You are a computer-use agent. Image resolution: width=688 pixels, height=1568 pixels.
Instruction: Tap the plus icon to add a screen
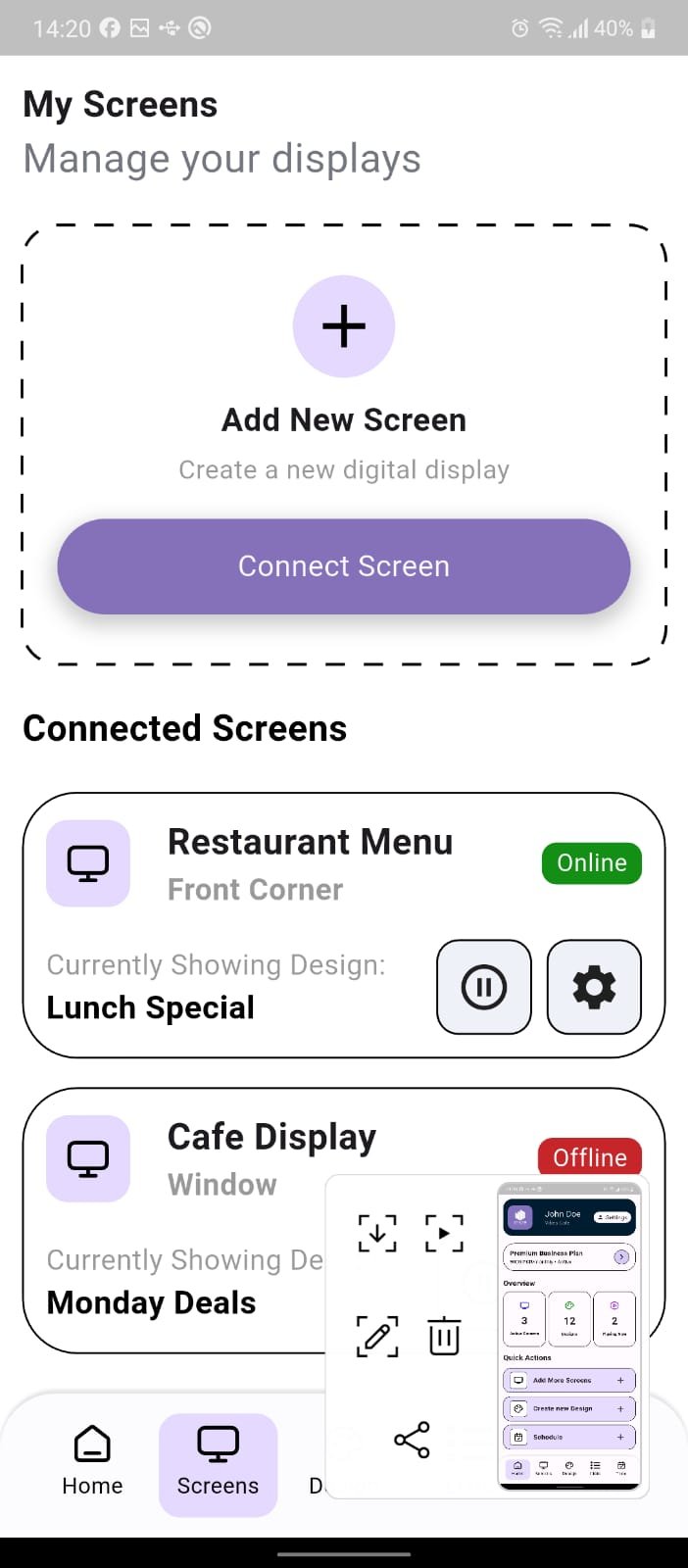344,326
